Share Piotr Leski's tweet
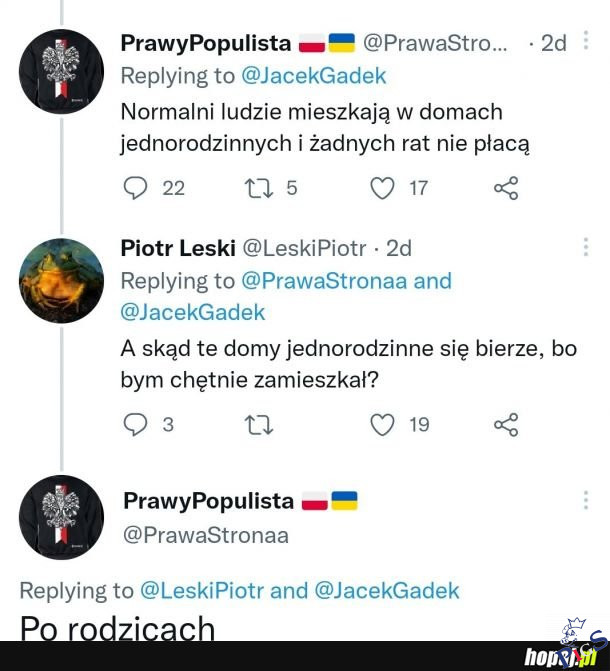 (506, 425)
